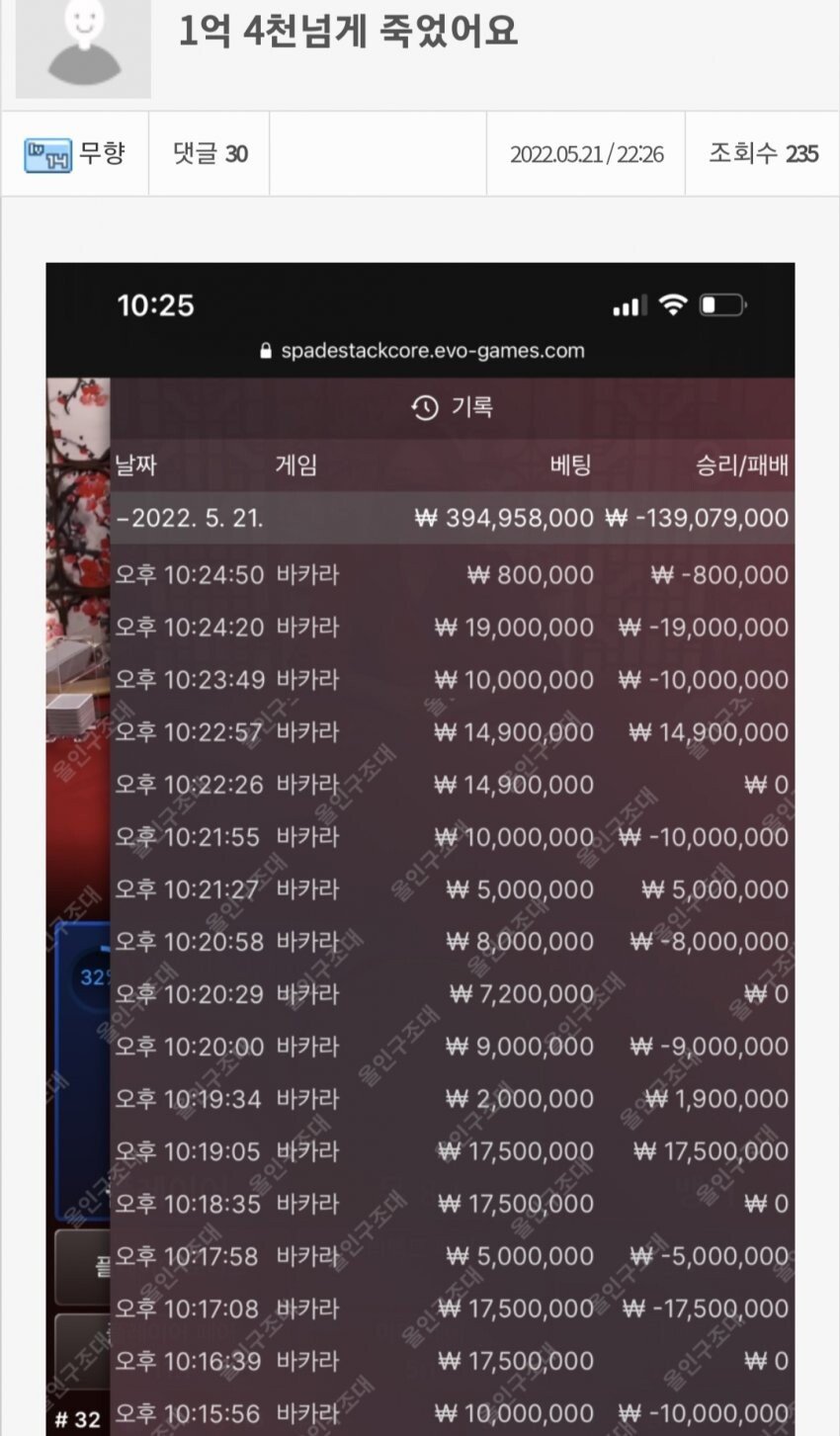Open the attached betting history image
Screen dimensions: 840x1436
[420, 850]
